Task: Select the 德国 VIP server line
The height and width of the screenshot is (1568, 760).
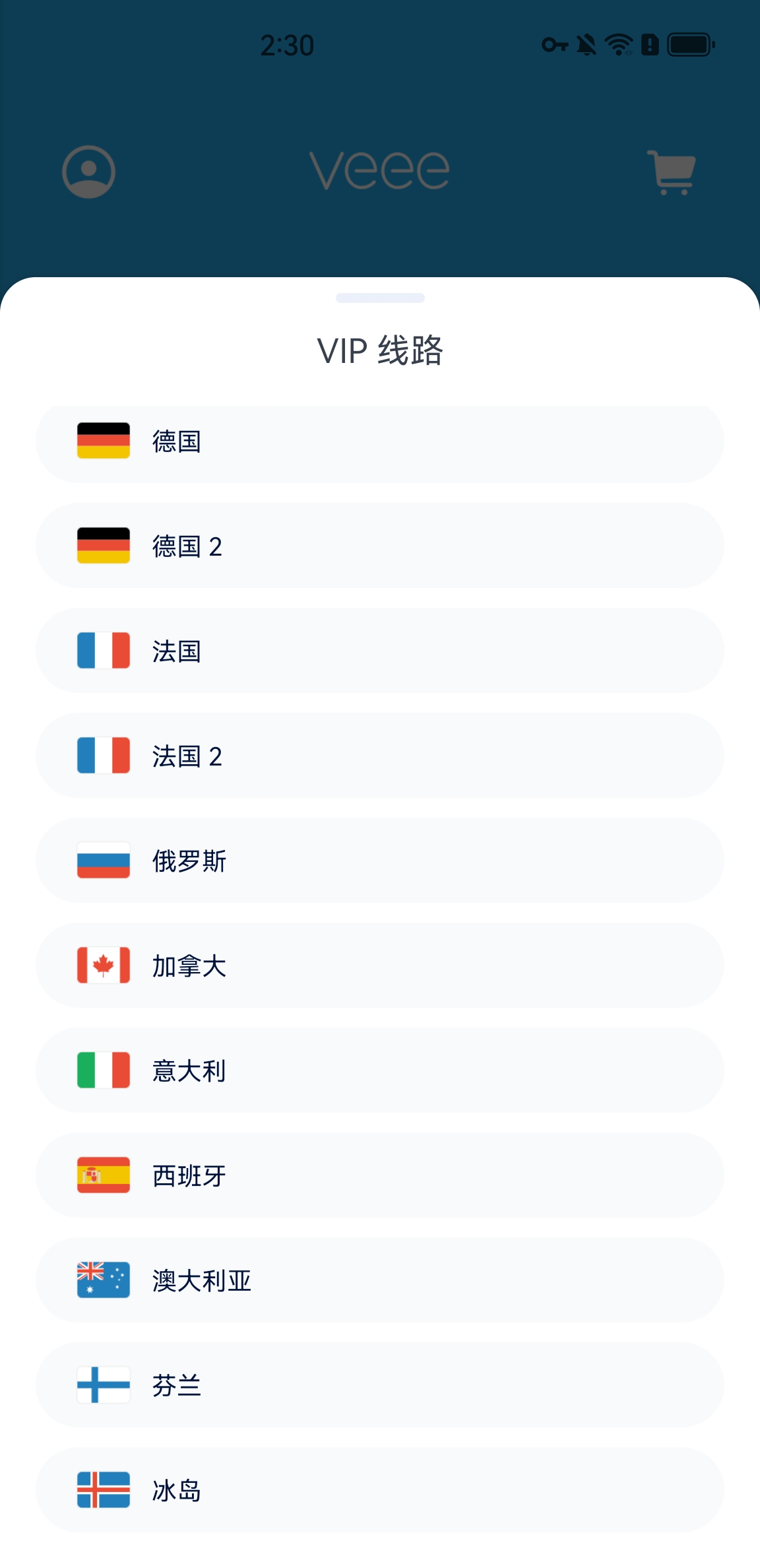Action: click(380, 441)
